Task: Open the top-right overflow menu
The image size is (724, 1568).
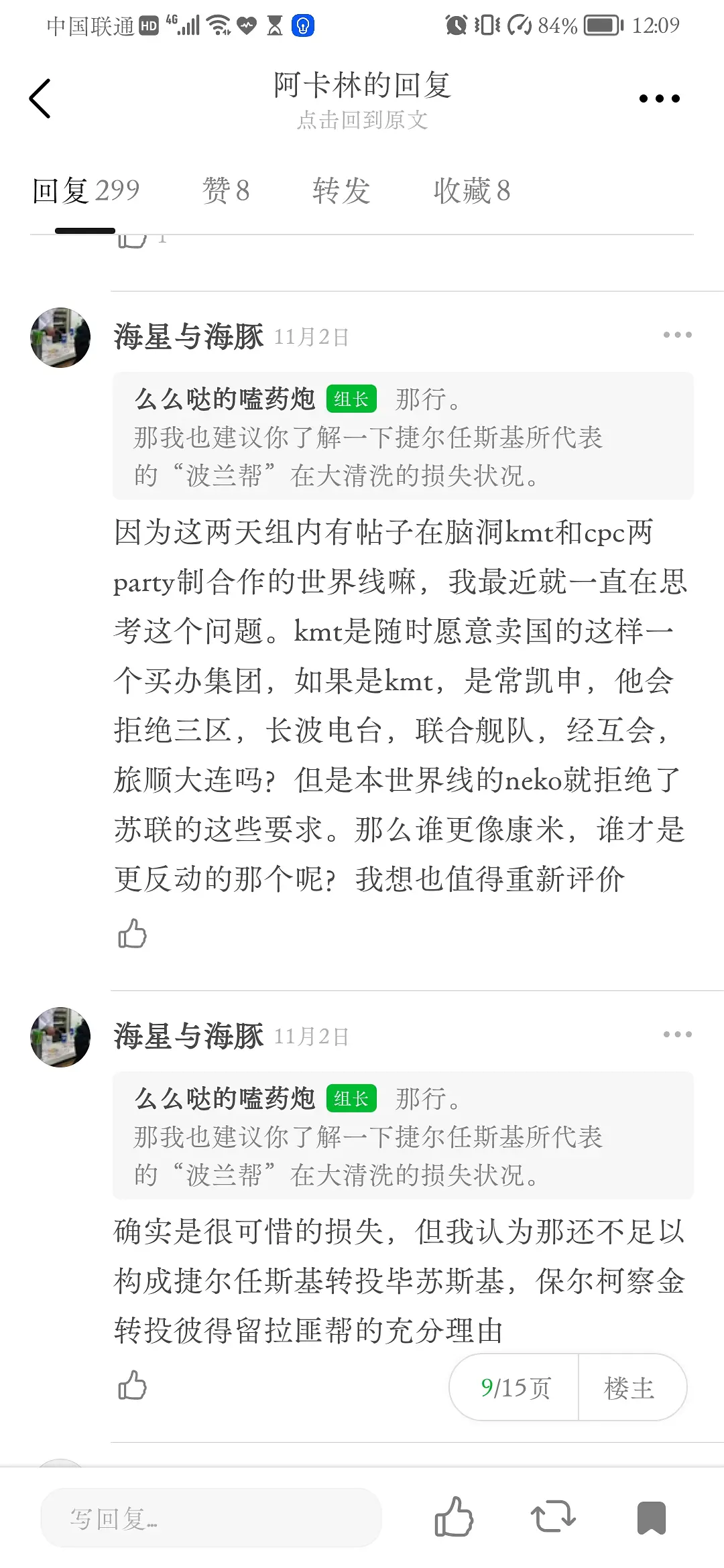Action: (659, 99)
